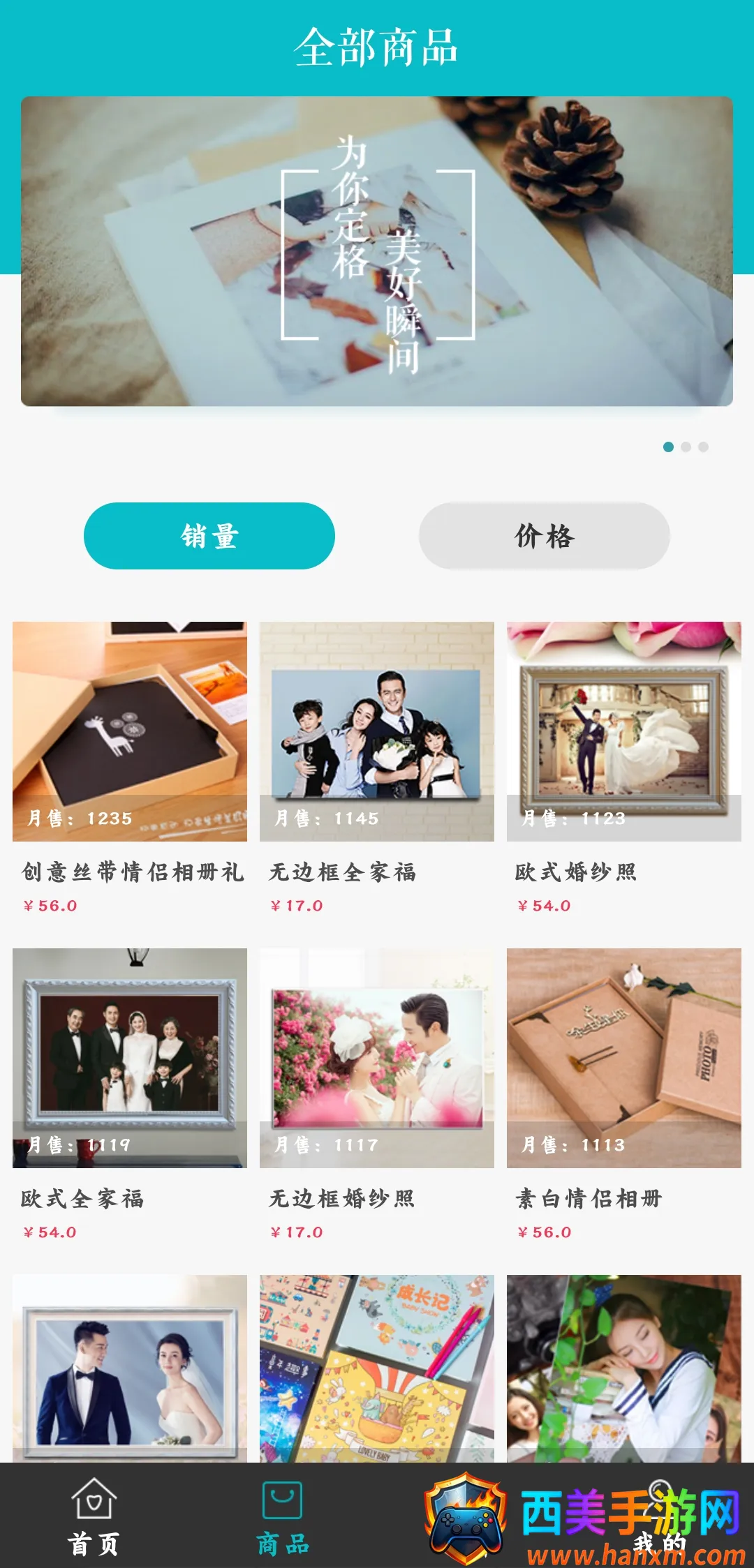Open 素白情侣相册 product
This screenshot has height=1568, width=754.
[624, 1058]
